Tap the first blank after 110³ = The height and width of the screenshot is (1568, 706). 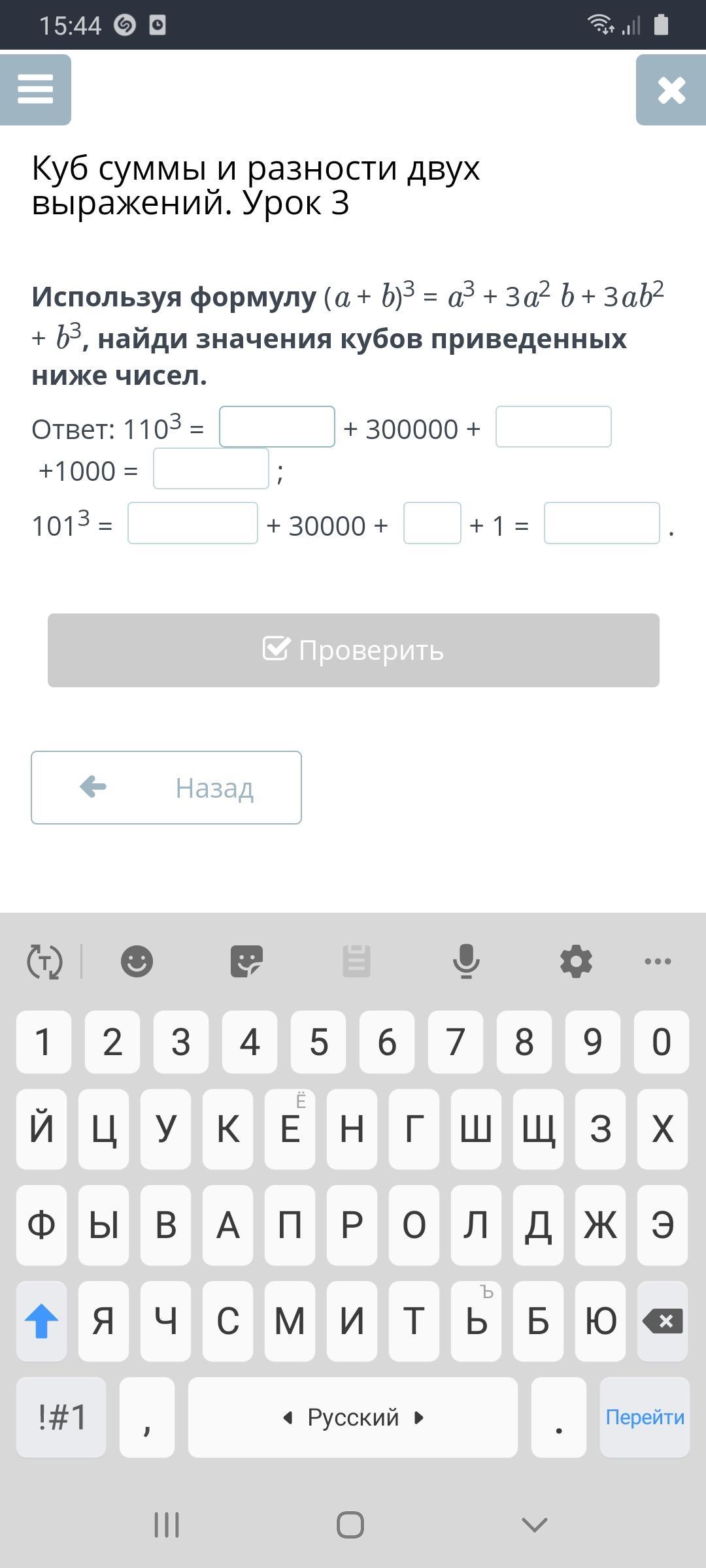[277, 427]
